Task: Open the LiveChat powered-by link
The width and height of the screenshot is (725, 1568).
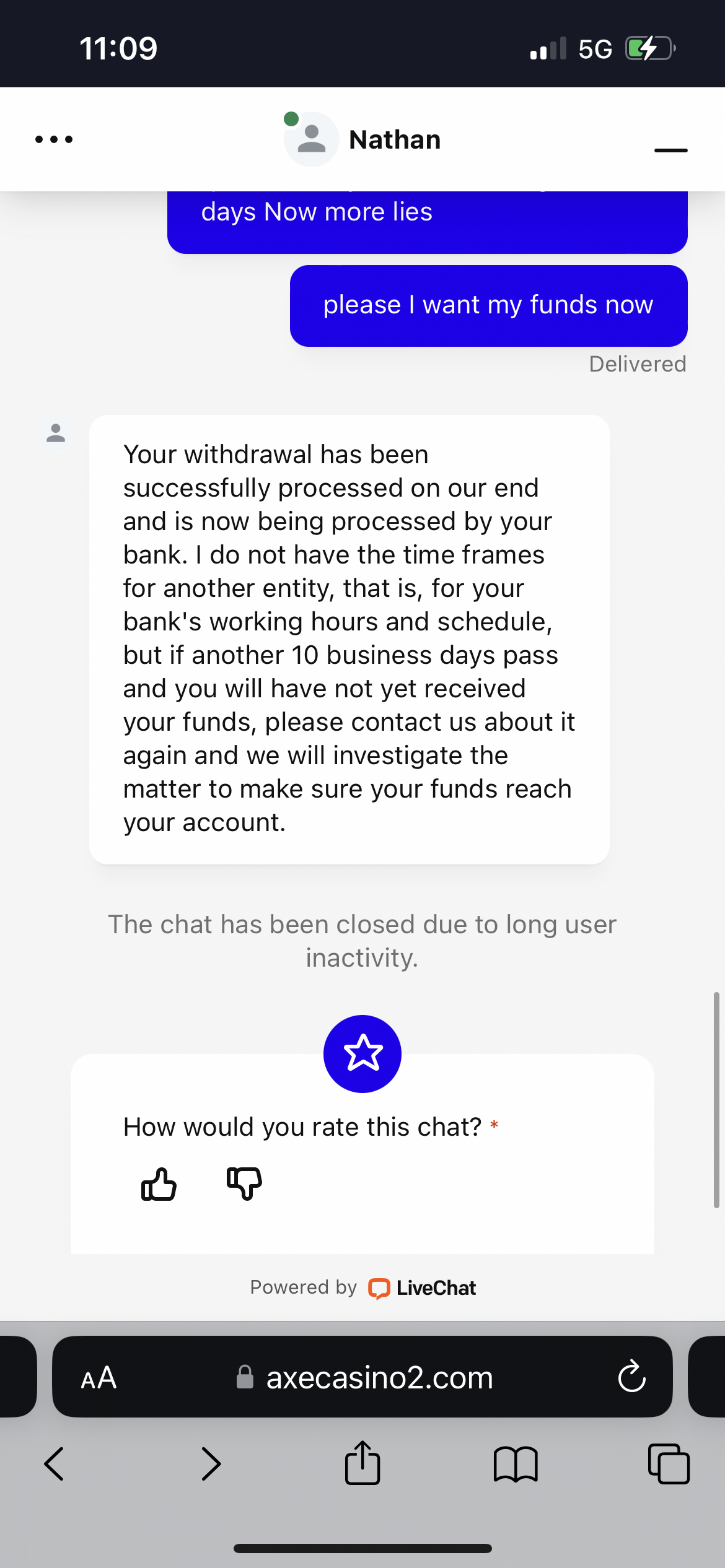Action: 423,1287
